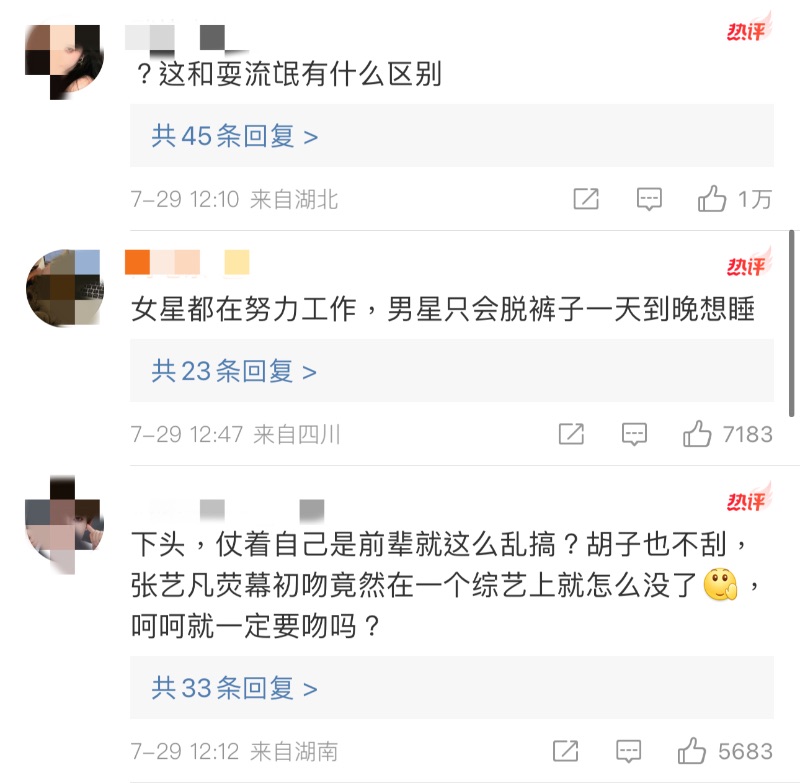Expand the 23 replies thread
Viewport: 800px width, 783px height.
[235, 372]
